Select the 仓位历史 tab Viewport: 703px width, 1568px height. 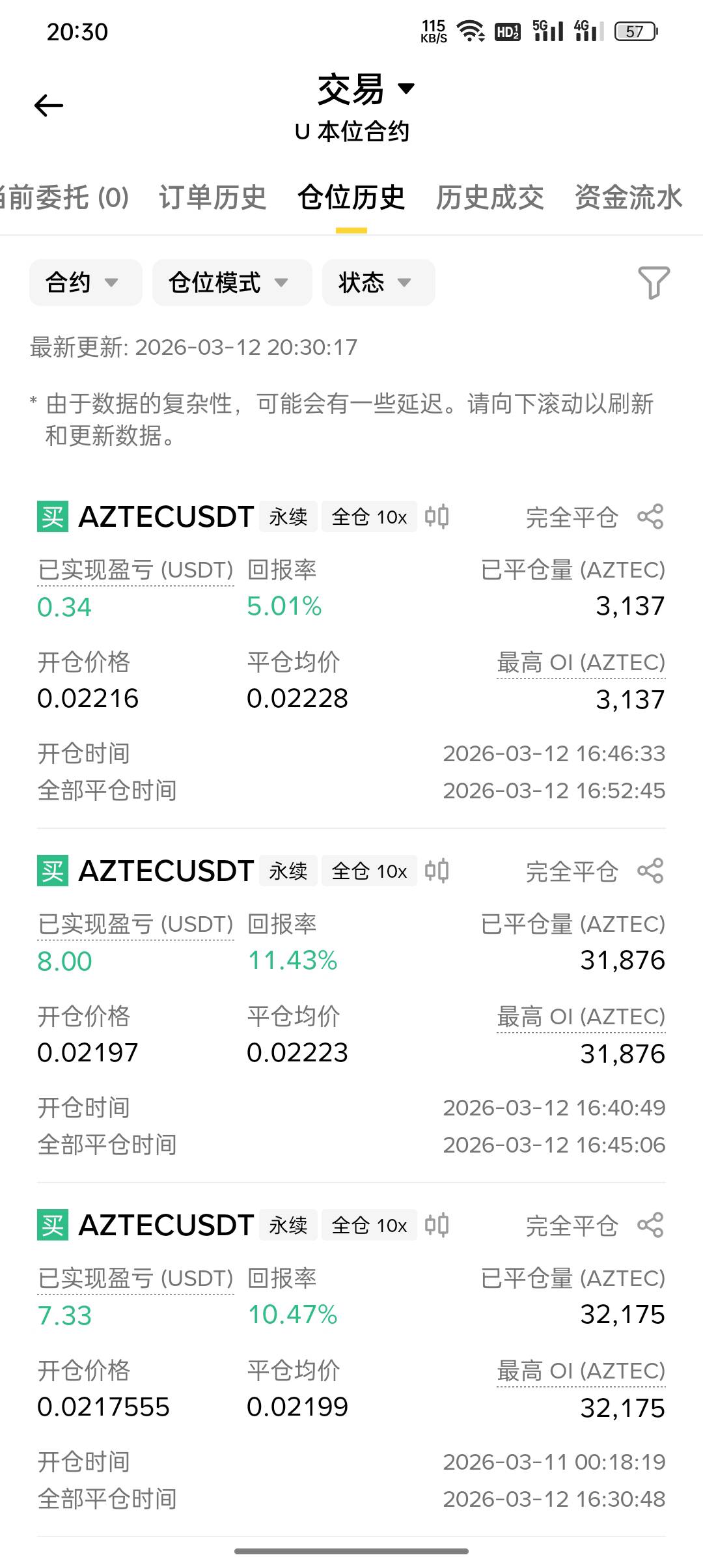click(x=351, y=198)
